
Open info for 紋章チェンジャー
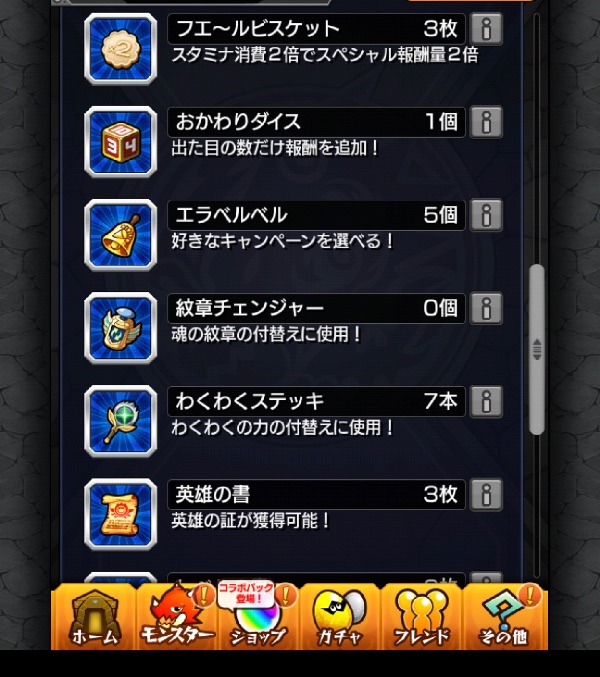[485, 308]
